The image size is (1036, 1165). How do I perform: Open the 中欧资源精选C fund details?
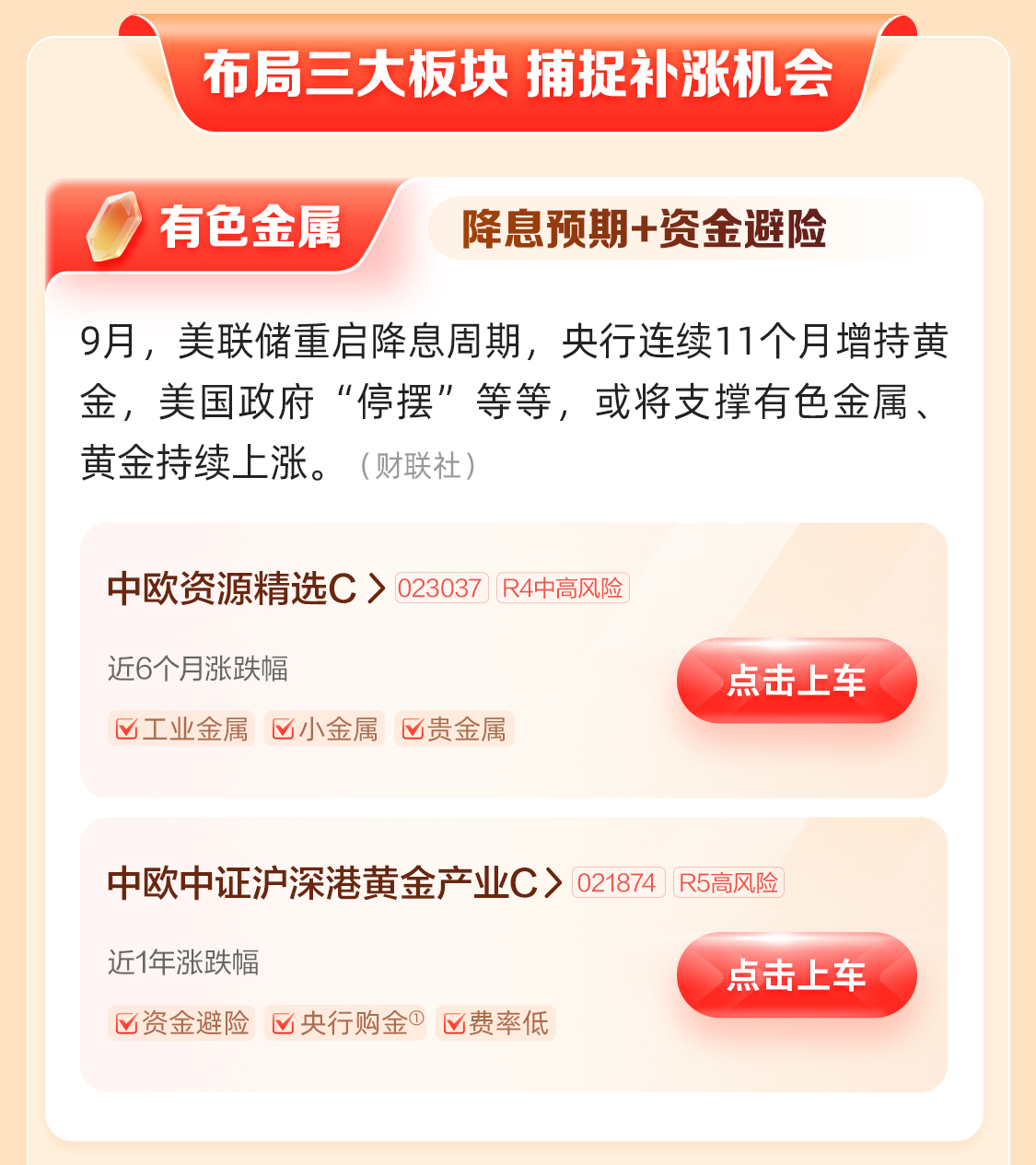tap(246, 588)
